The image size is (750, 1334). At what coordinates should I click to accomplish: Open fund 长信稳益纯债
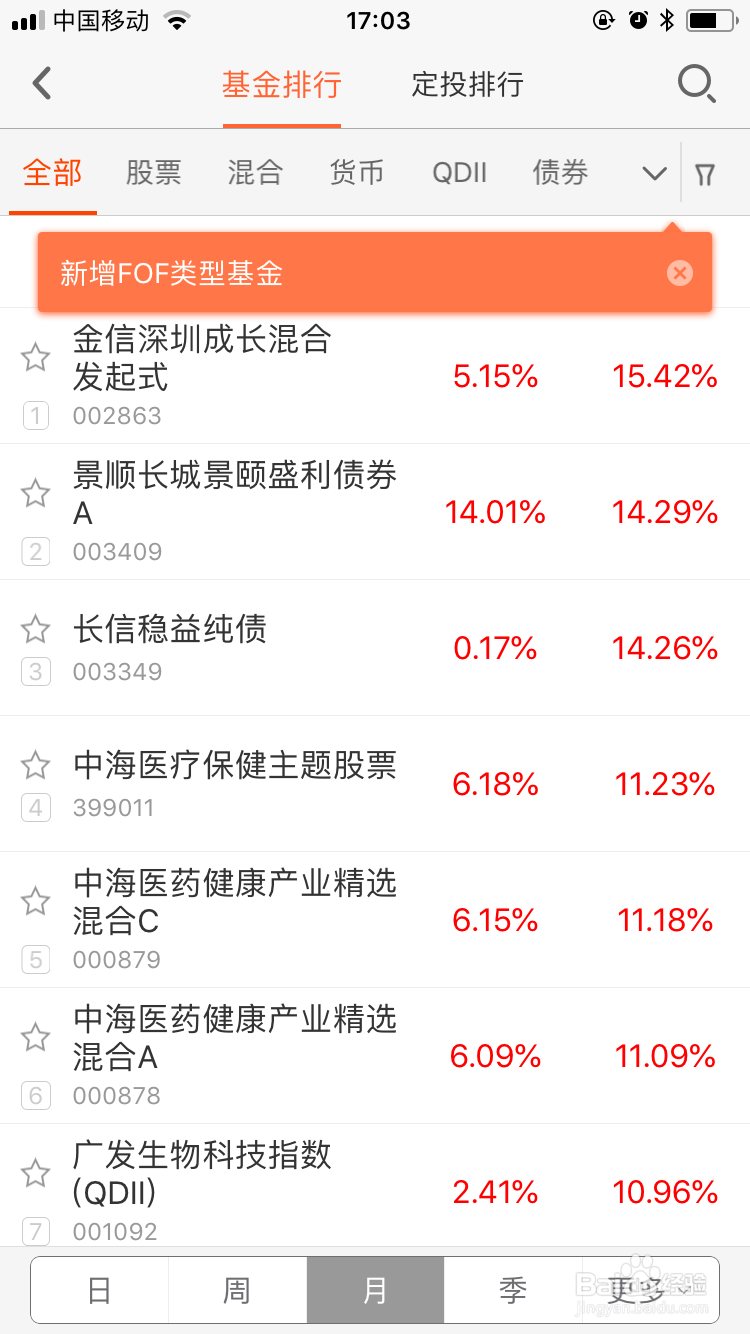pos(375,648)
